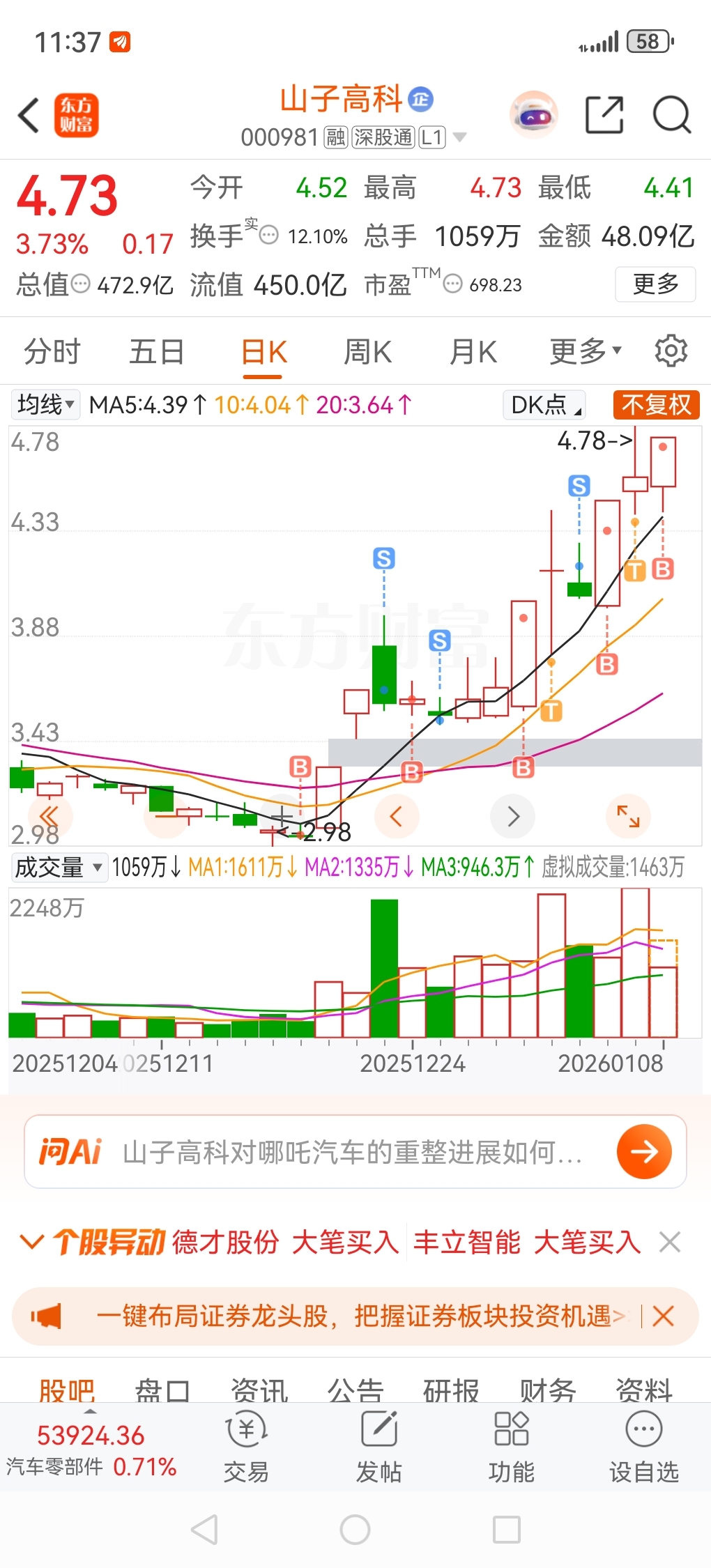Select the 月K chart tab

click(x=473, y=352)
